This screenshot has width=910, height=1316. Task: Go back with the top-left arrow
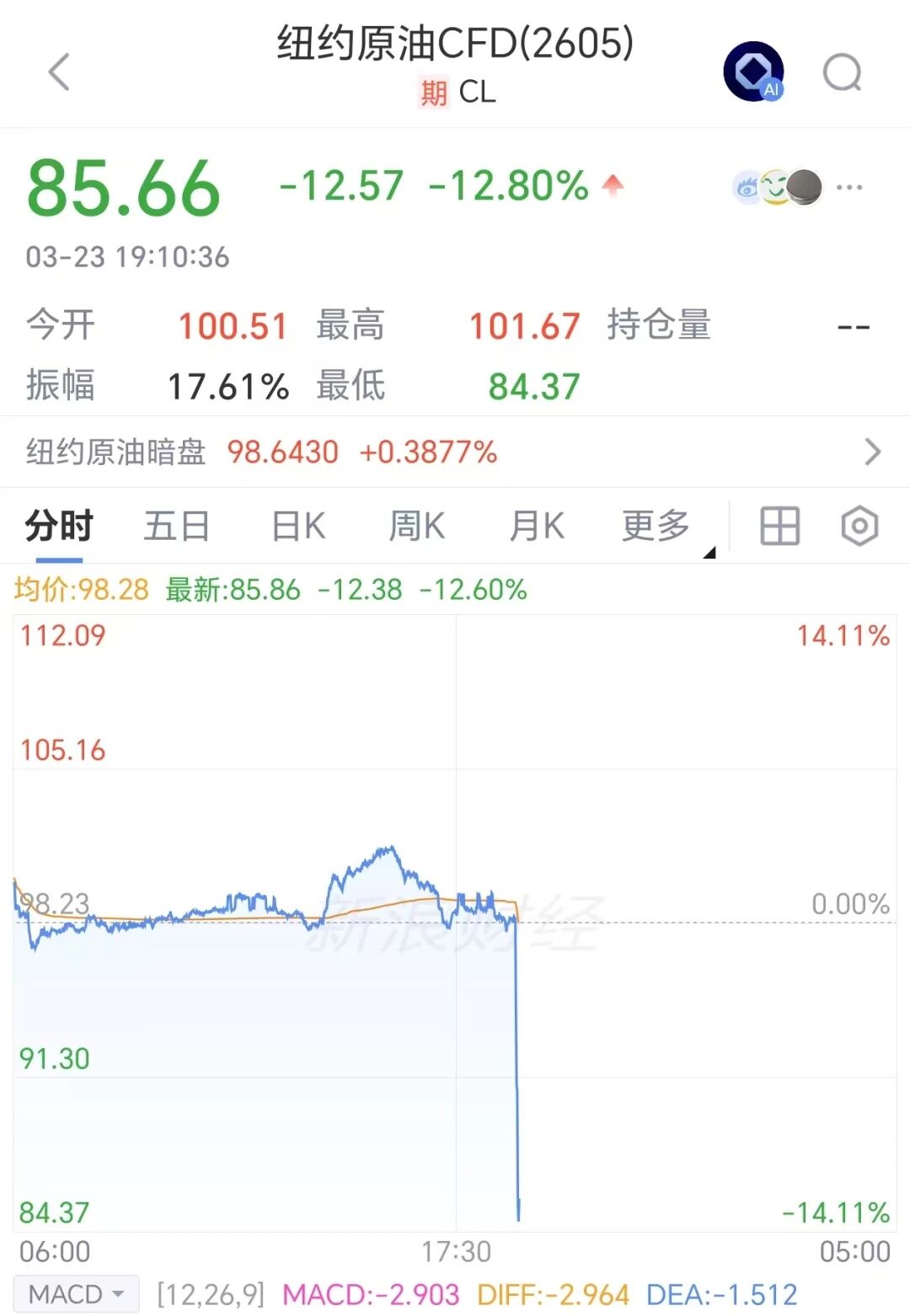pyautogui.click(x=59, y=72)
